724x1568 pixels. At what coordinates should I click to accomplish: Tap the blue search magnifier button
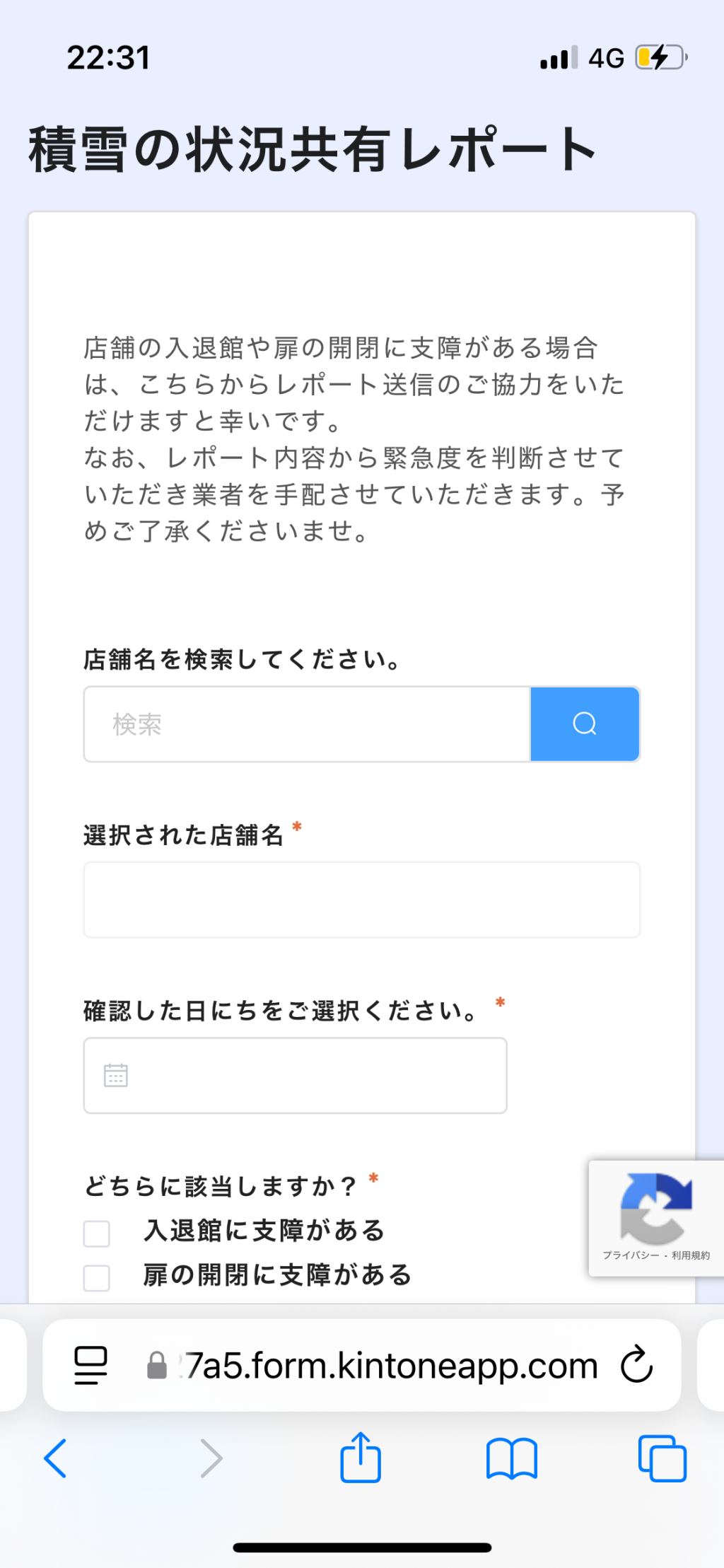585,724
